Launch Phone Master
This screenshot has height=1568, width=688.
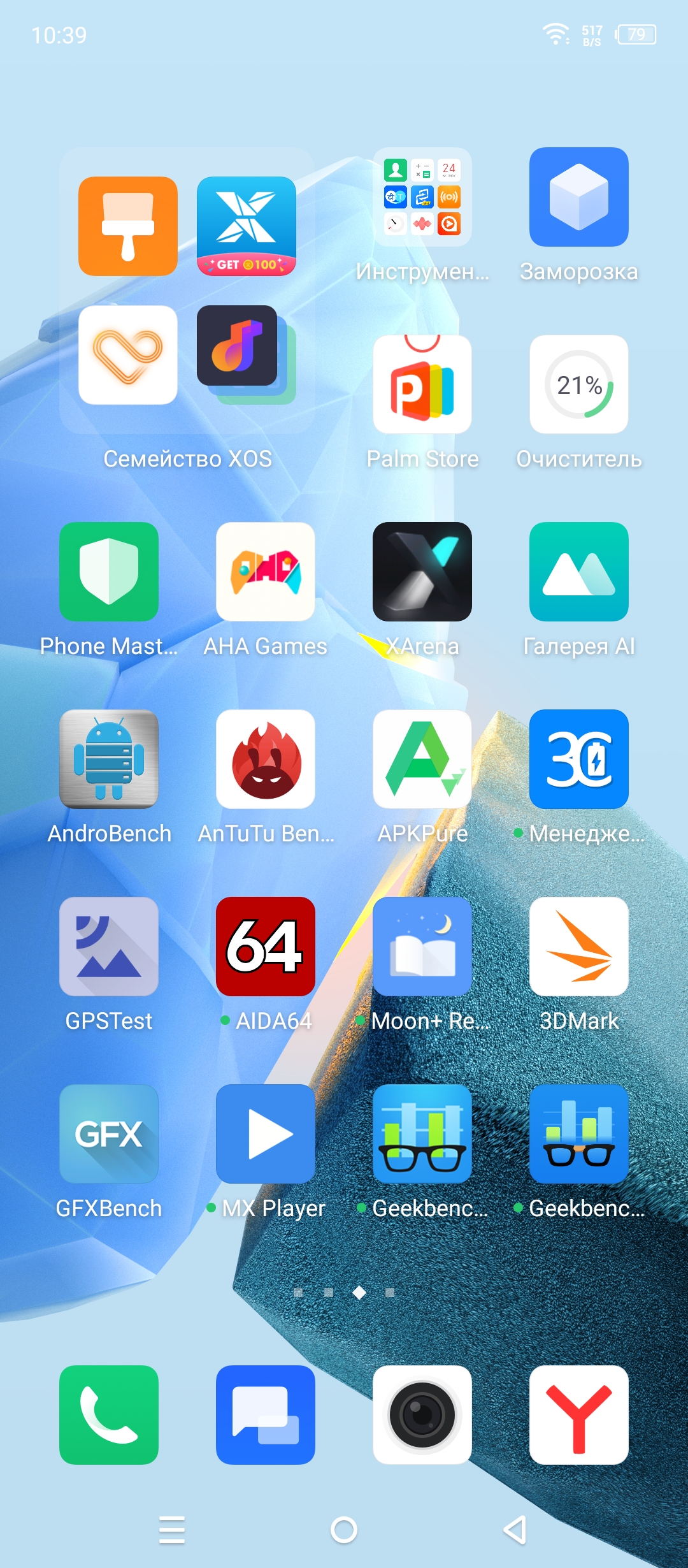(x=109, y=572)
